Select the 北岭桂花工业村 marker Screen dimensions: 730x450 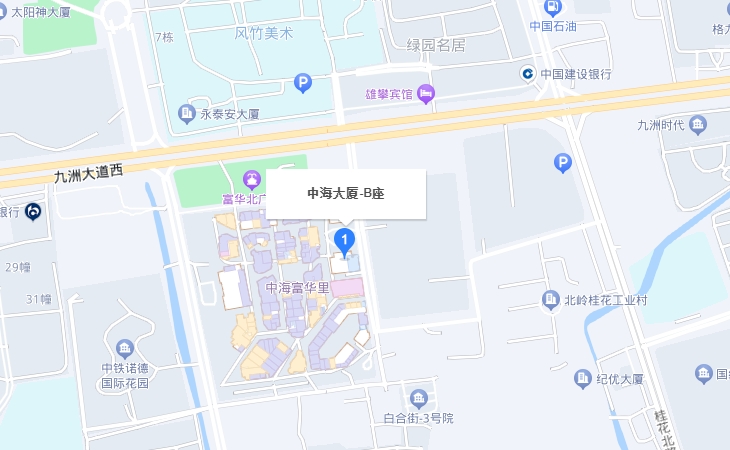pos(550,299)
